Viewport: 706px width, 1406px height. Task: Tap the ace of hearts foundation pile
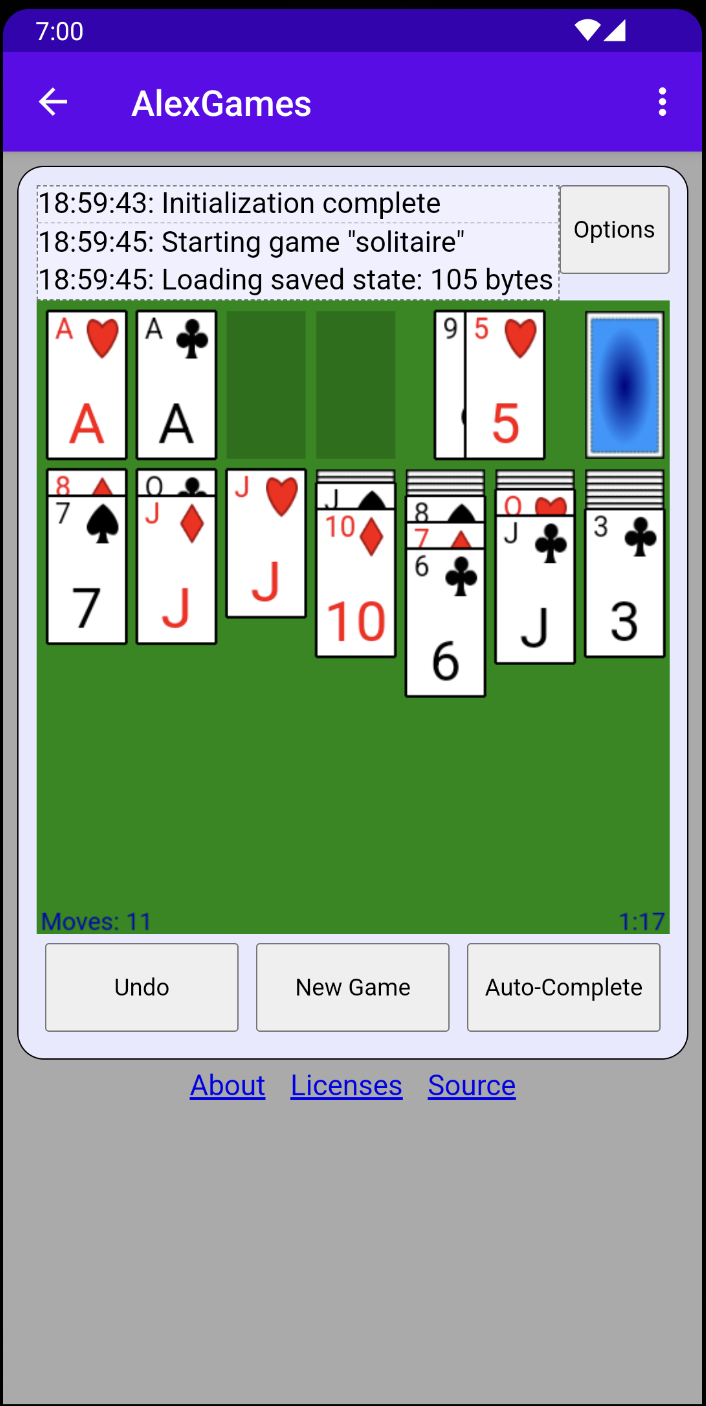pos(87,385)
